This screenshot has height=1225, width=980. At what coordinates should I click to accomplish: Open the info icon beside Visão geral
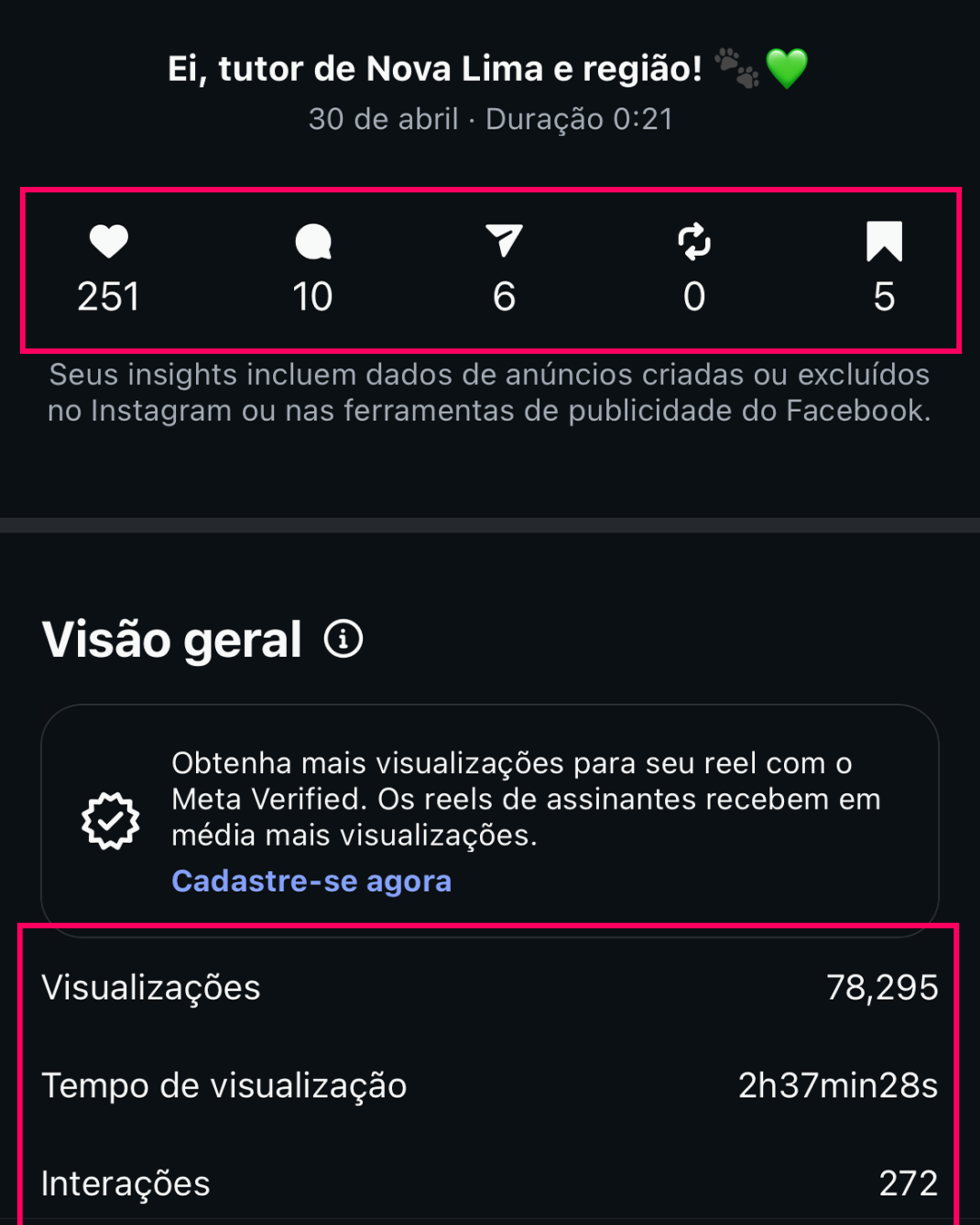coord(344,640)
